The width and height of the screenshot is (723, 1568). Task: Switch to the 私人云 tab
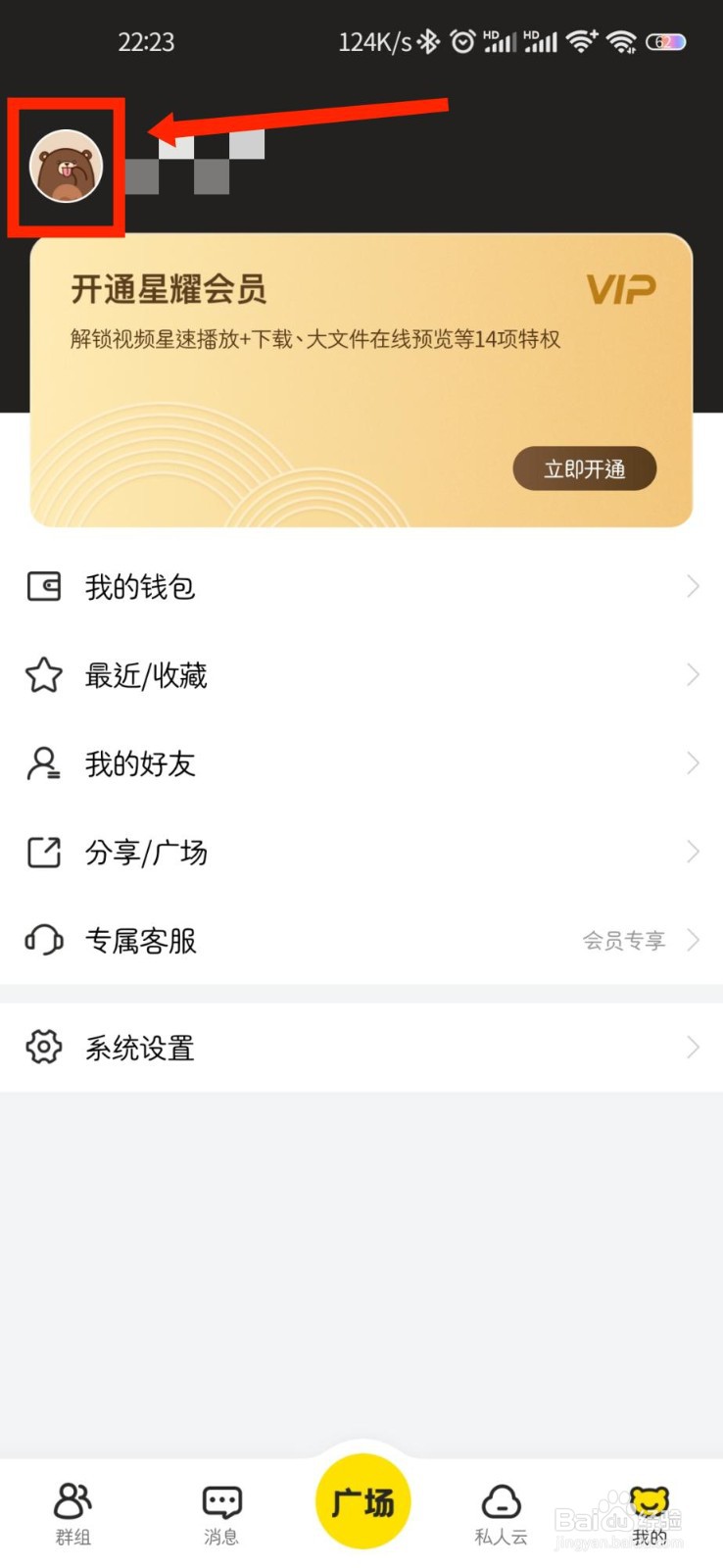coord(502,1513)
